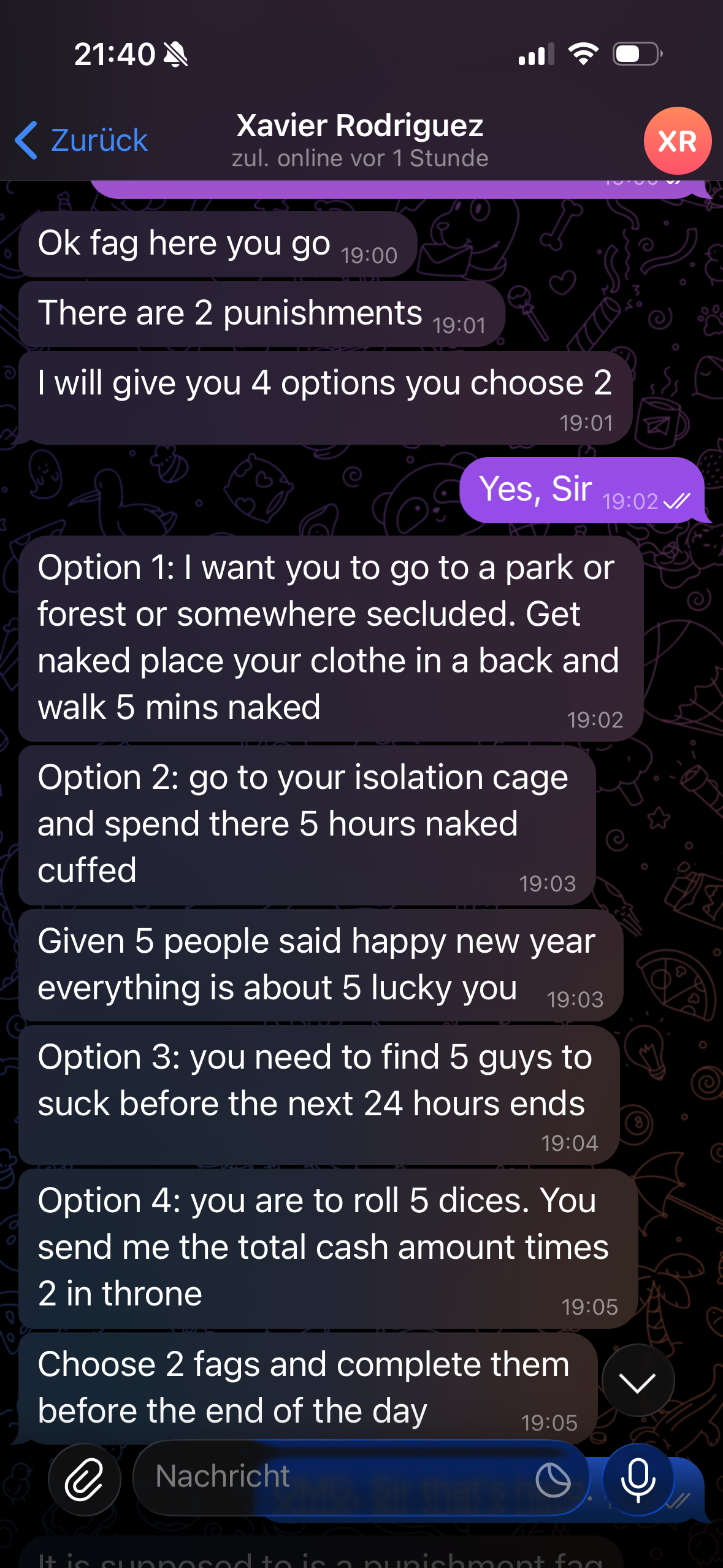Screen dimensions: 723x1568
Task: Open the attachment paperclip
Action: tap(85, 1480)
